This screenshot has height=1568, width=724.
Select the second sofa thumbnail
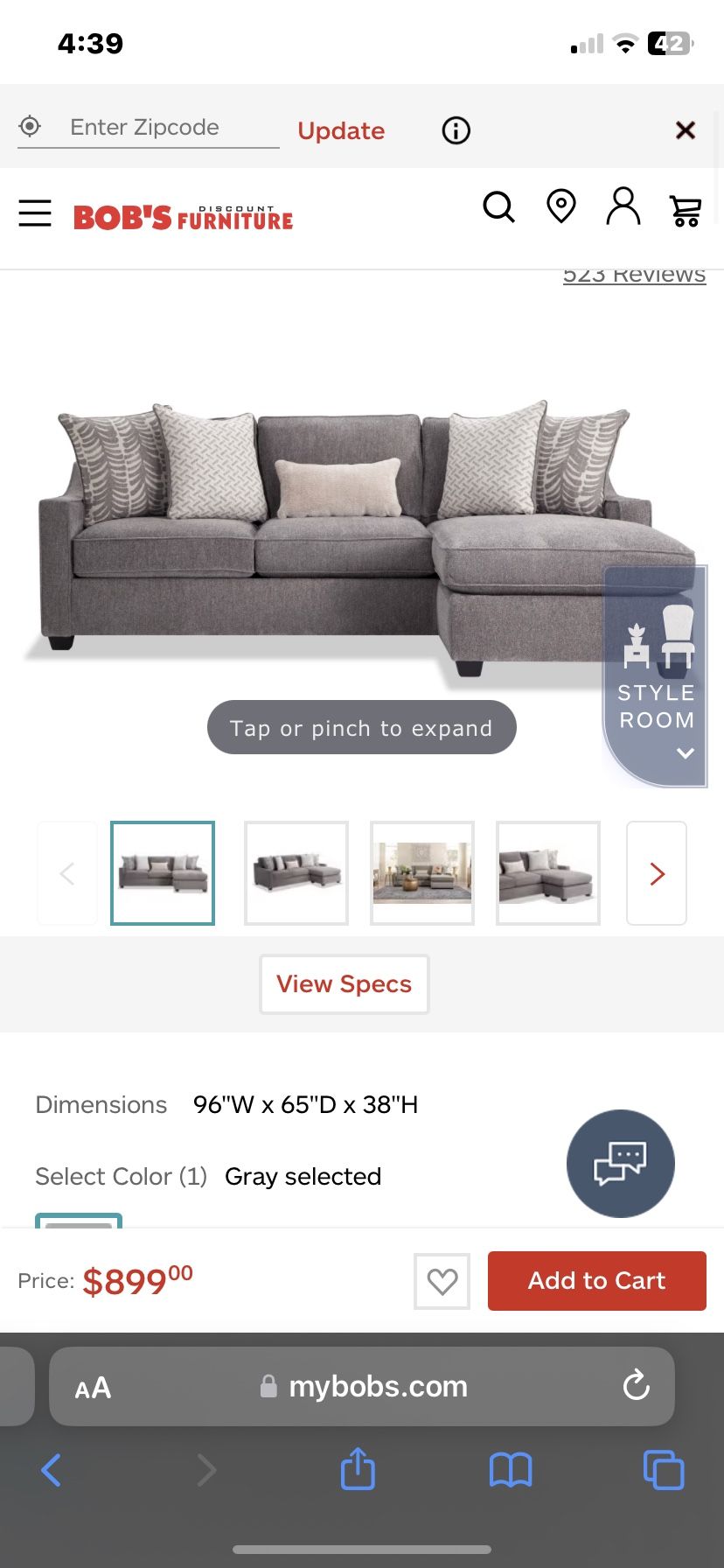pyautogui.click(x=296, y=873)
